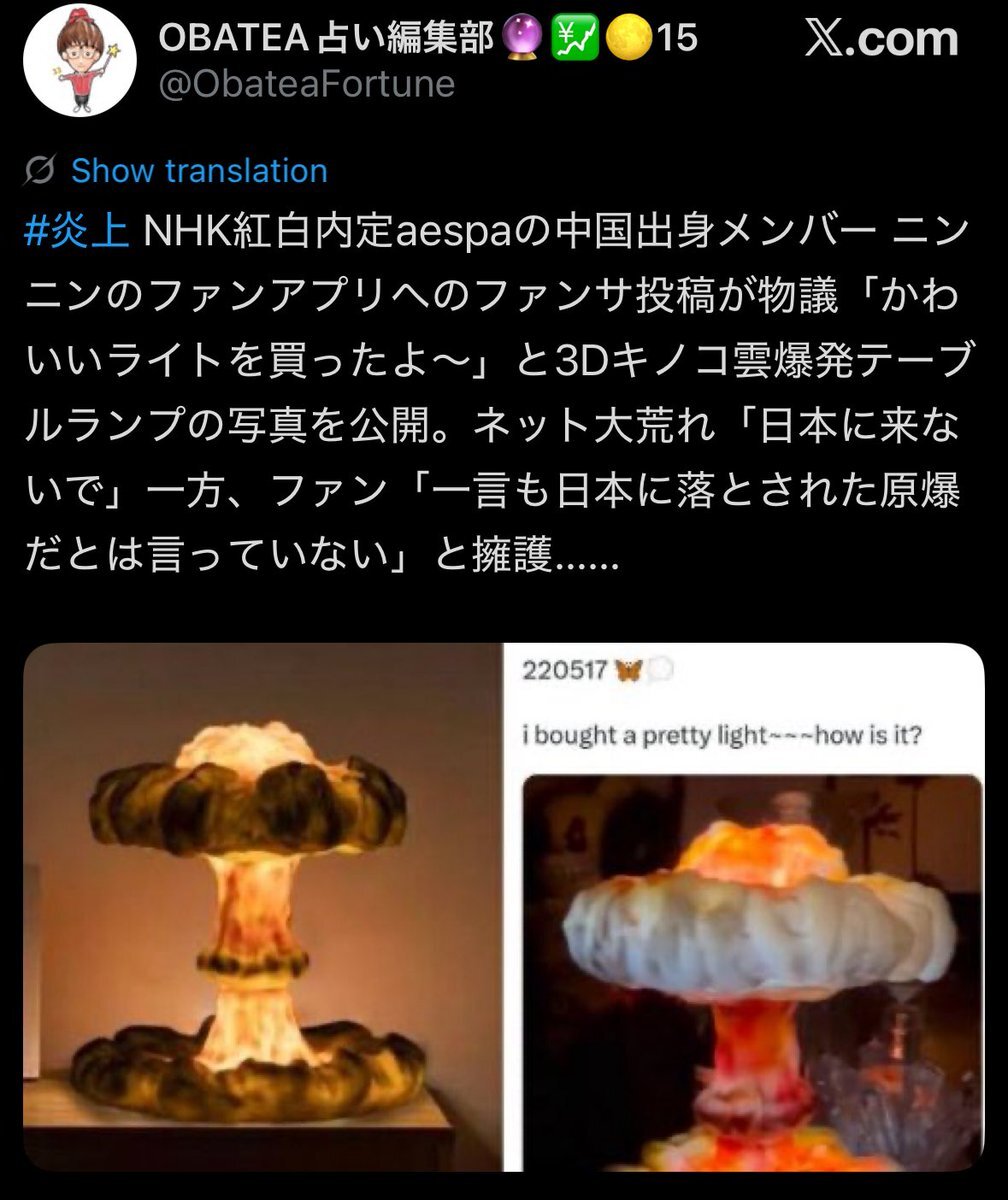The image size is (1008, 1200).
Task: Open the right photo captioned 'i bought a pretty light'
Action: 745,907
